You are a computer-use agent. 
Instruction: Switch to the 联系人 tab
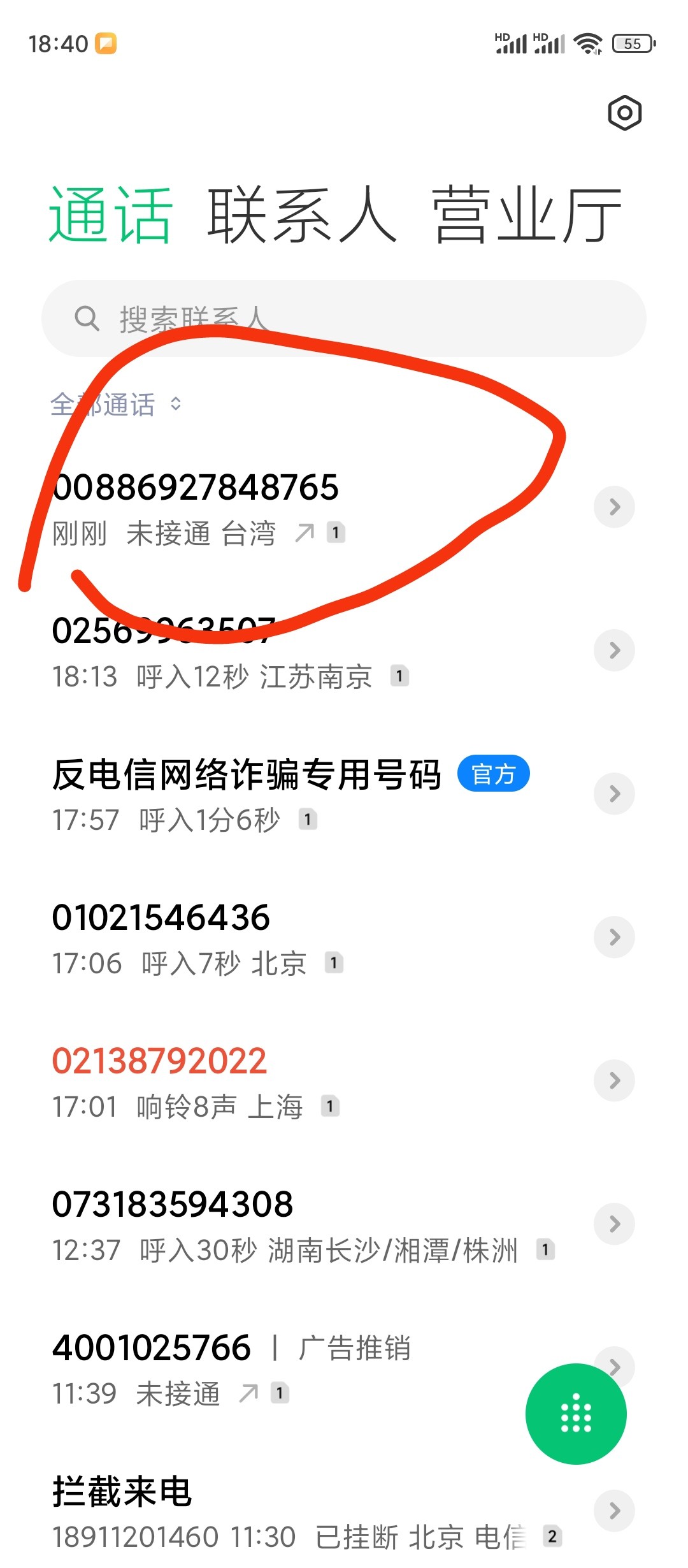pyautogui.click(x=302, y=215)
